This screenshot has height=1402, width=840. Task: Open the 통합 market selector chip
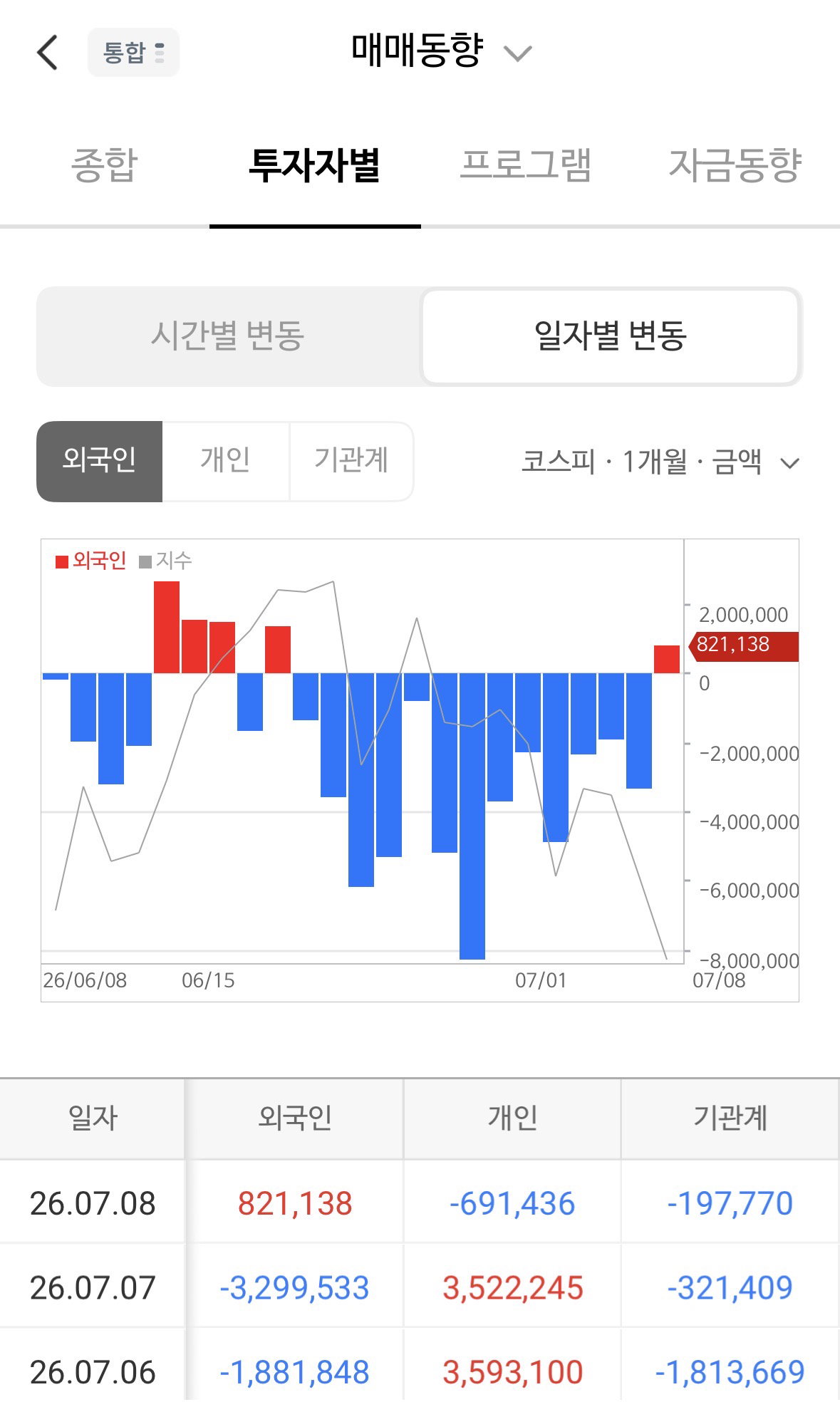coord(133,53)
